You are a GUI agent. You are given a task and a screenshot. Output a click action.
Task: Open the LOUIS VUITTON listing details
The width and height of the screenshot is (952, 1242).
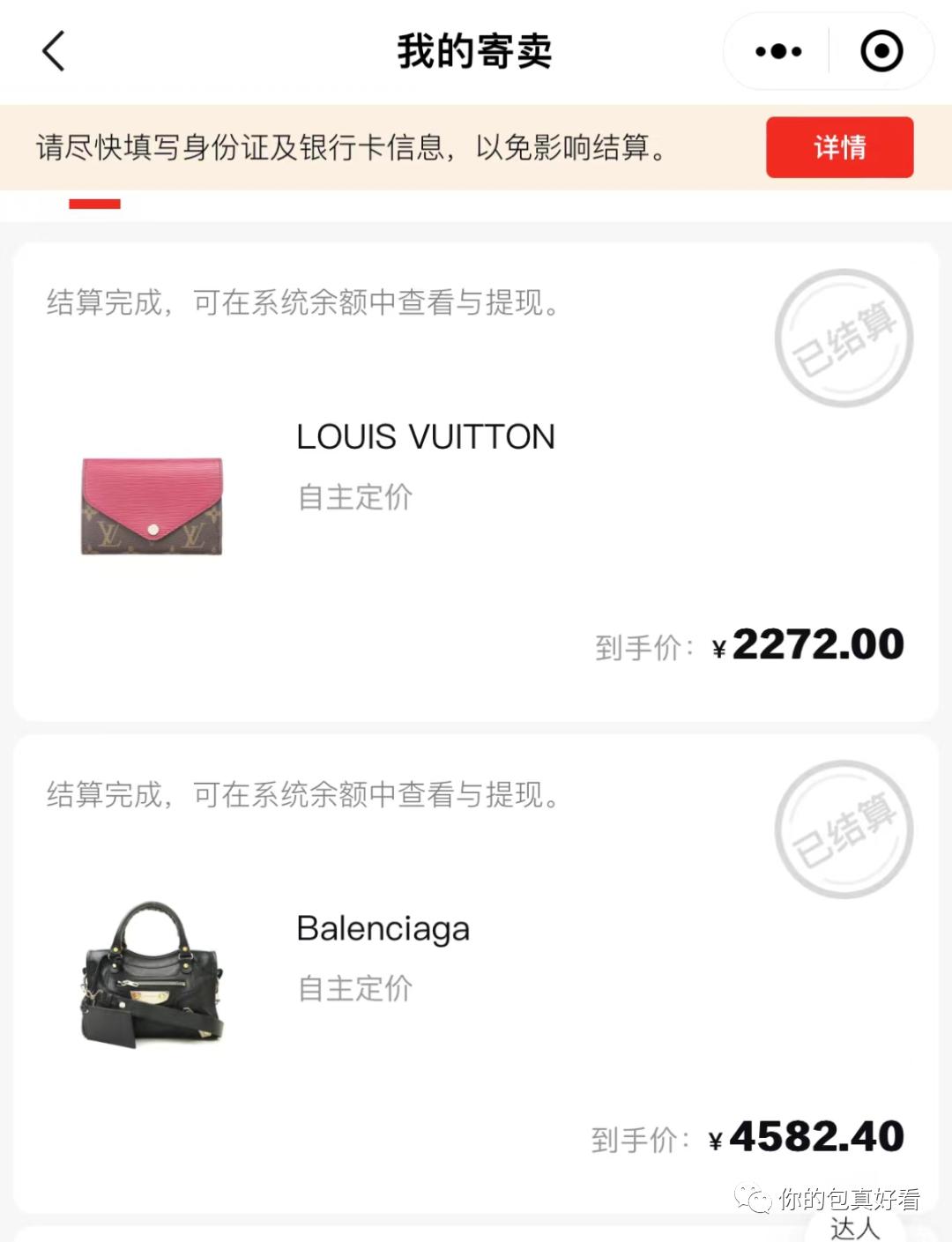424,436
